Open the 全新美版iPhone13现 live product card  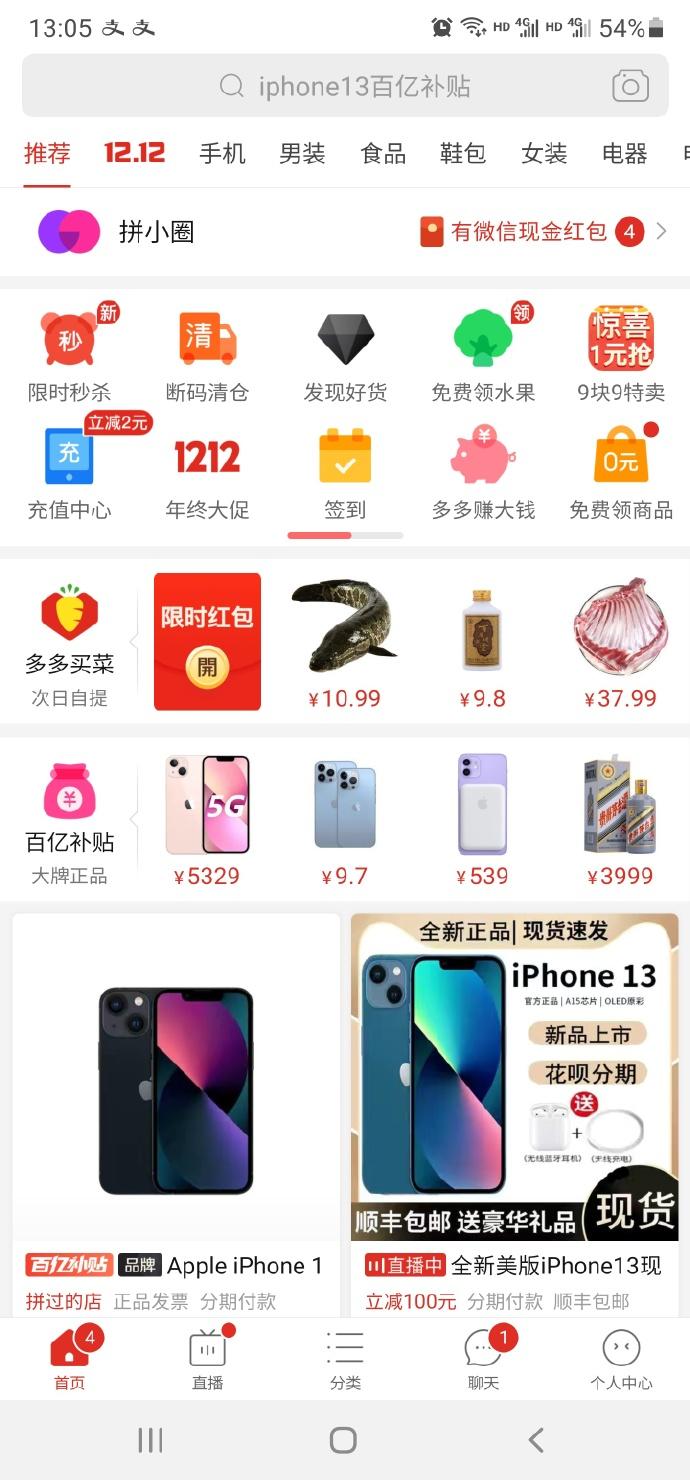click(514, 1110)
